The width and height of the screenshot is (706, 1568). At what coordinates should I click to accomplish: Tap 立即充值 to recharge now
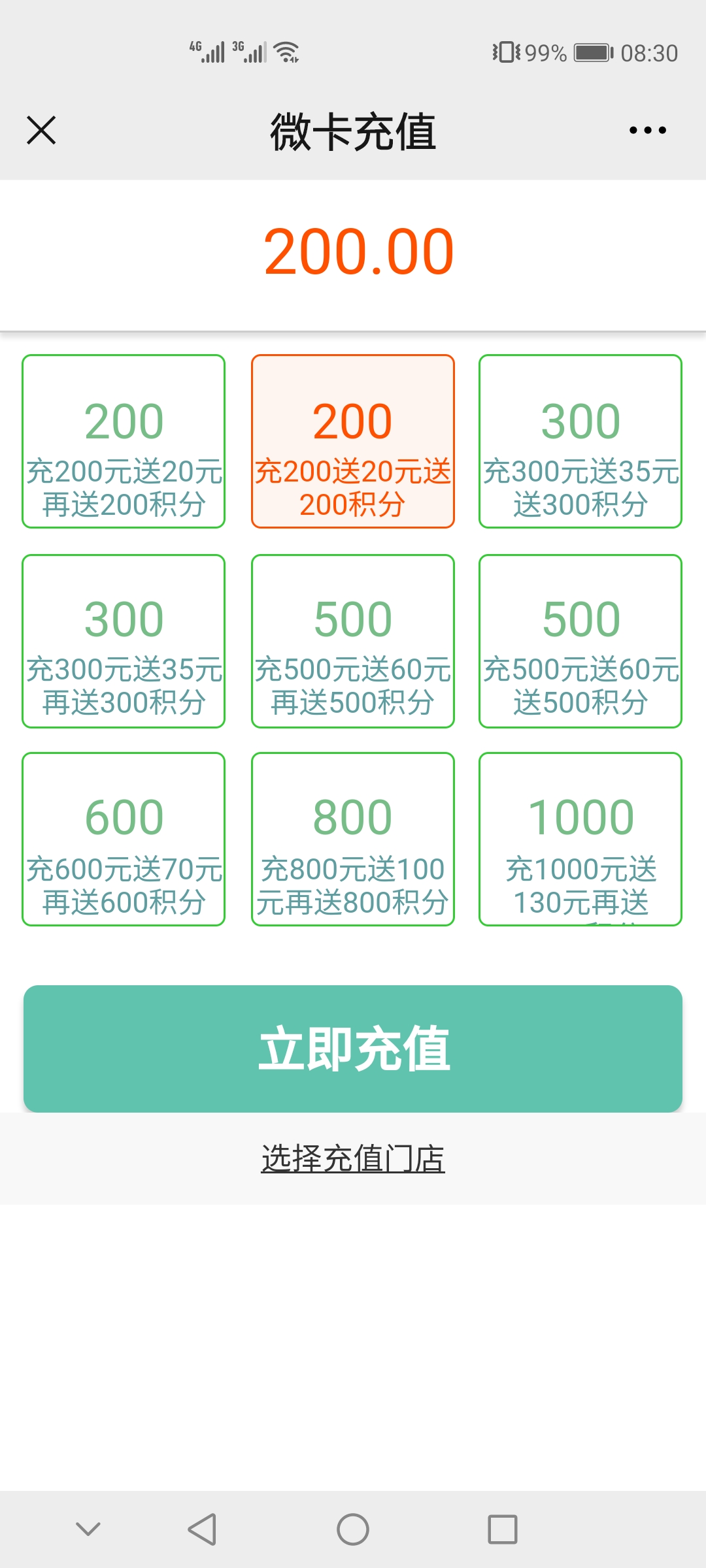coord(353,1049)
